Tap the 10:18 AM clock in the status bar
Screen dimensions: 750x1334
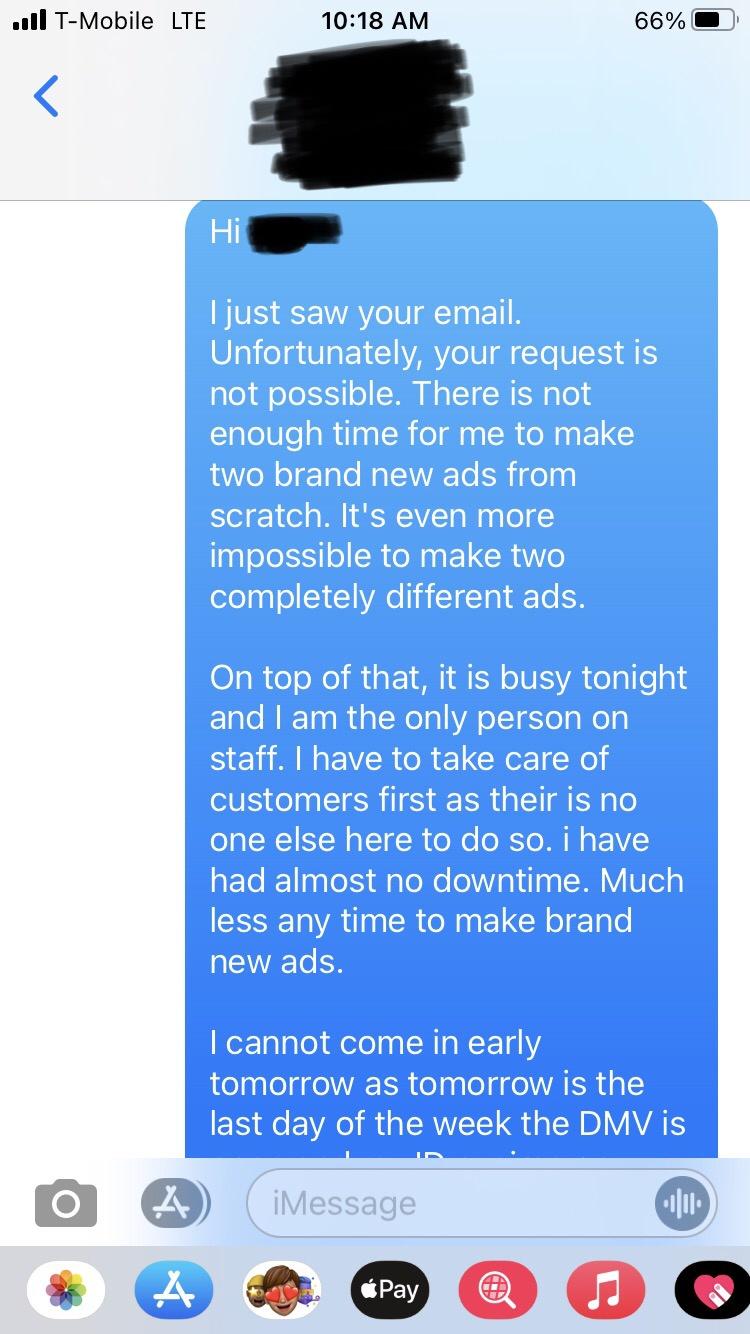coord(375,20)
